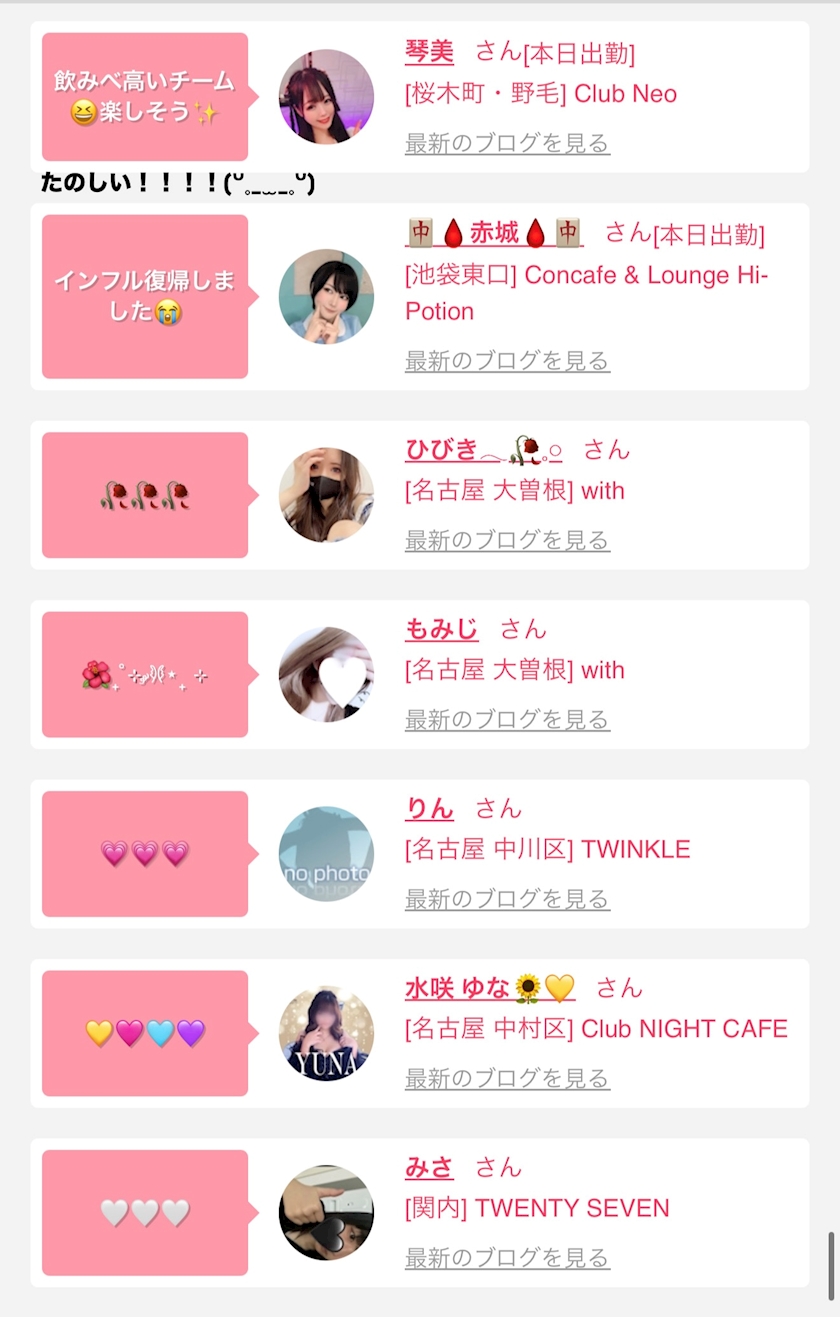Open 水咲 ゆな's profile name link
The width and height of the screenshot is (840, 1317).
(490, 988)
